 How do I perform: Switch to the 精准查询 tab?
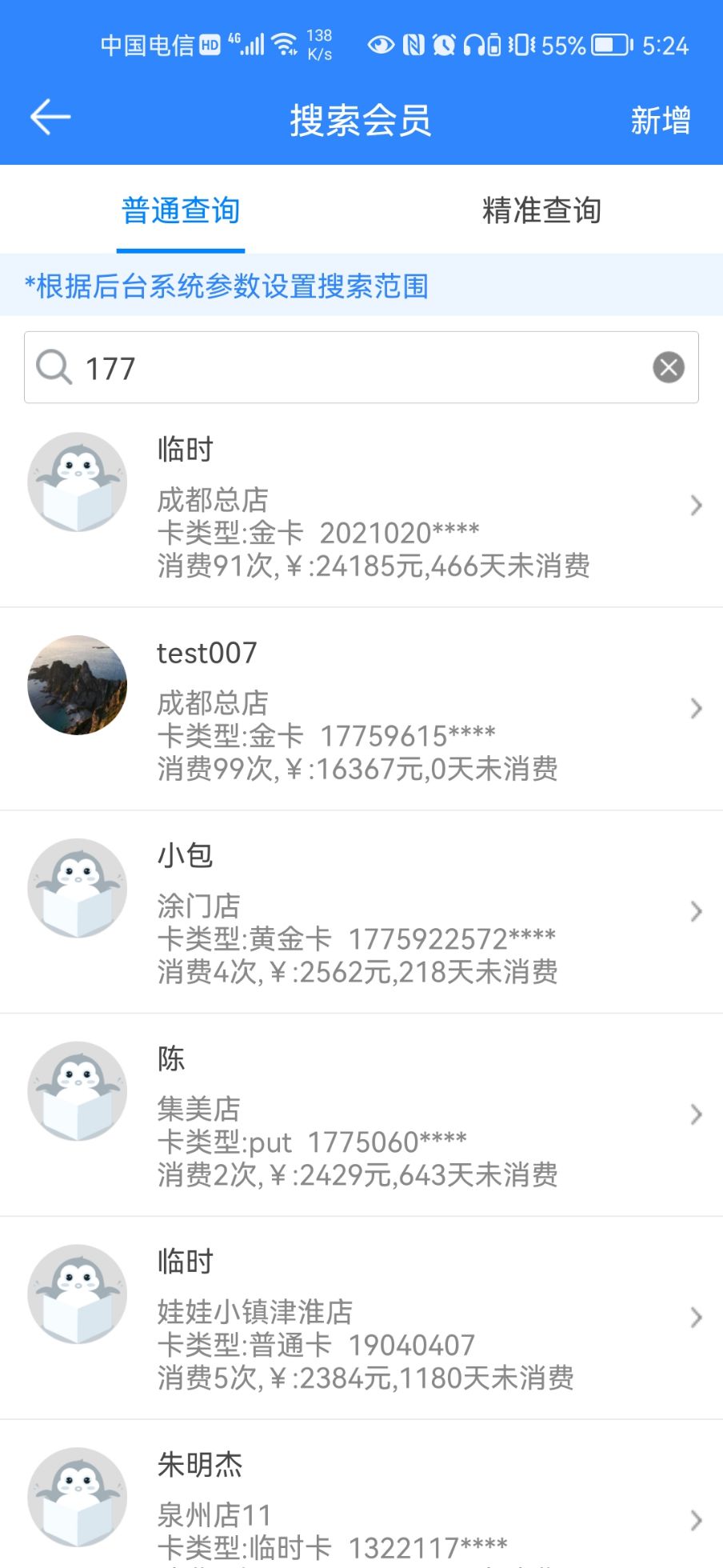pyautogui.click(x=541, y=211)
